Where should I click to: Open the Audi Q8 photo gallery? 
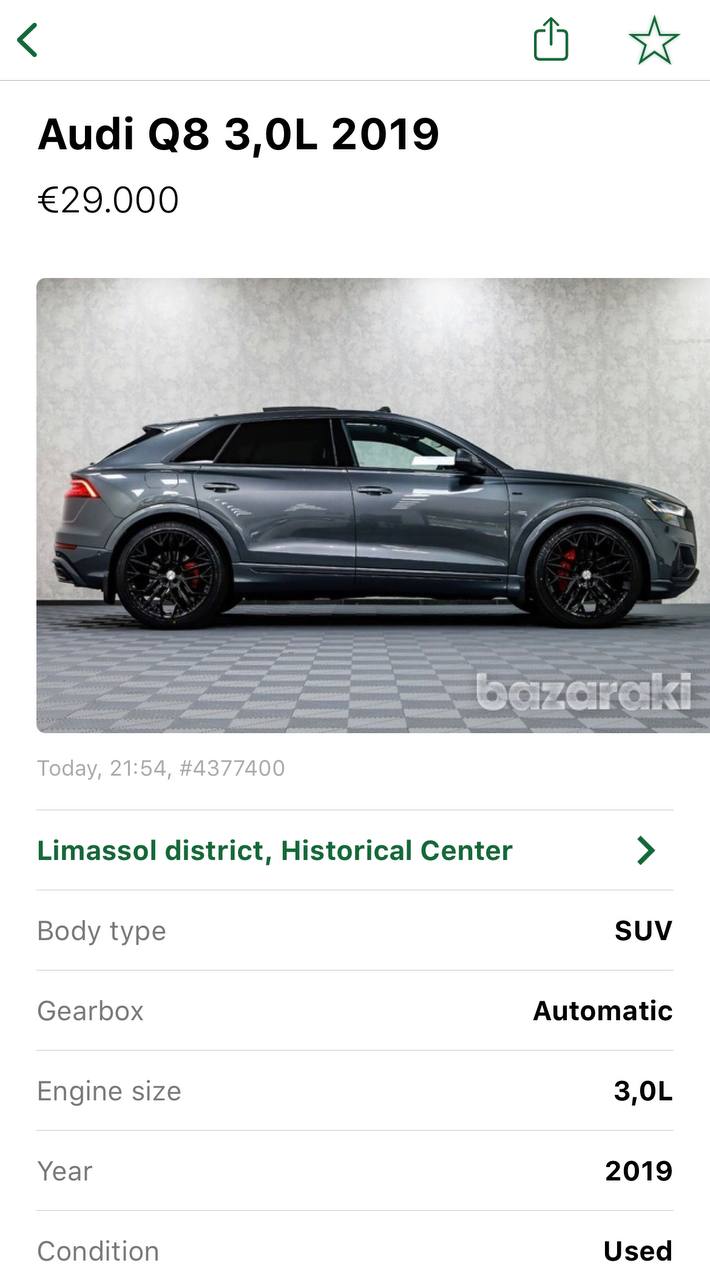(x=373, y=505)
